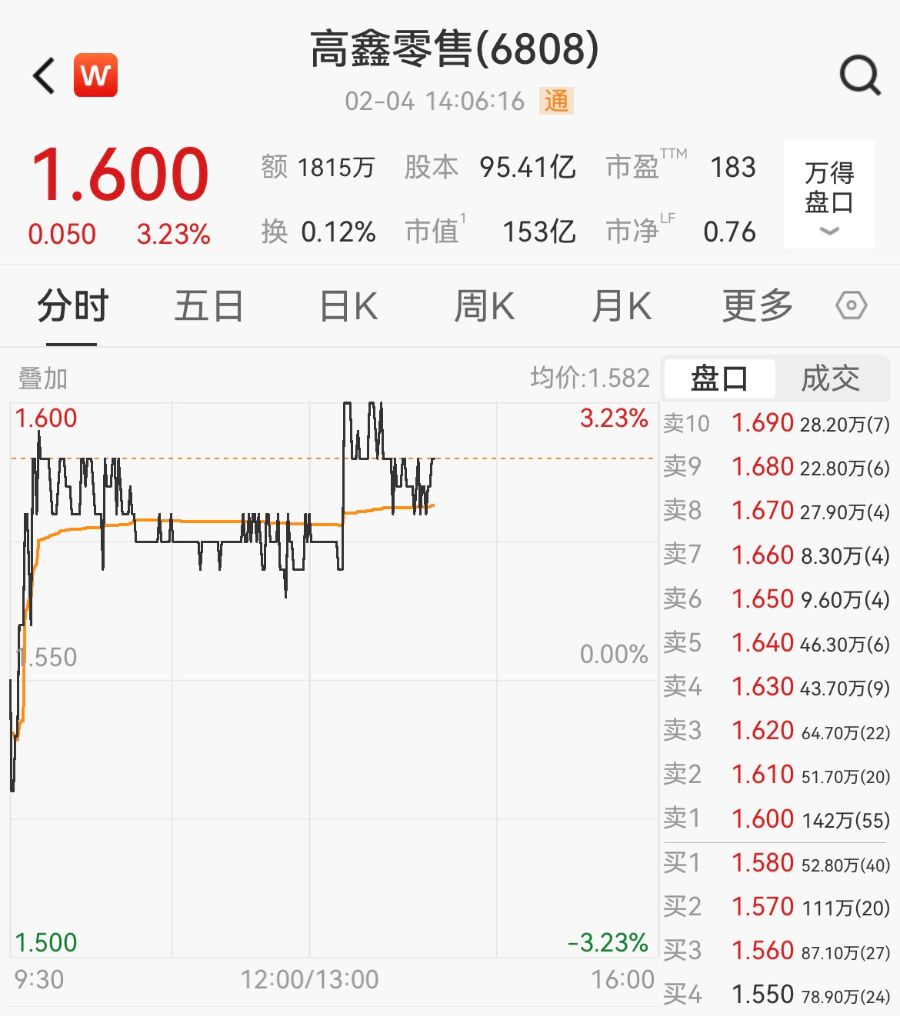Show the 盘口 order book tab
900x1016 pixels.
point(719,378)
